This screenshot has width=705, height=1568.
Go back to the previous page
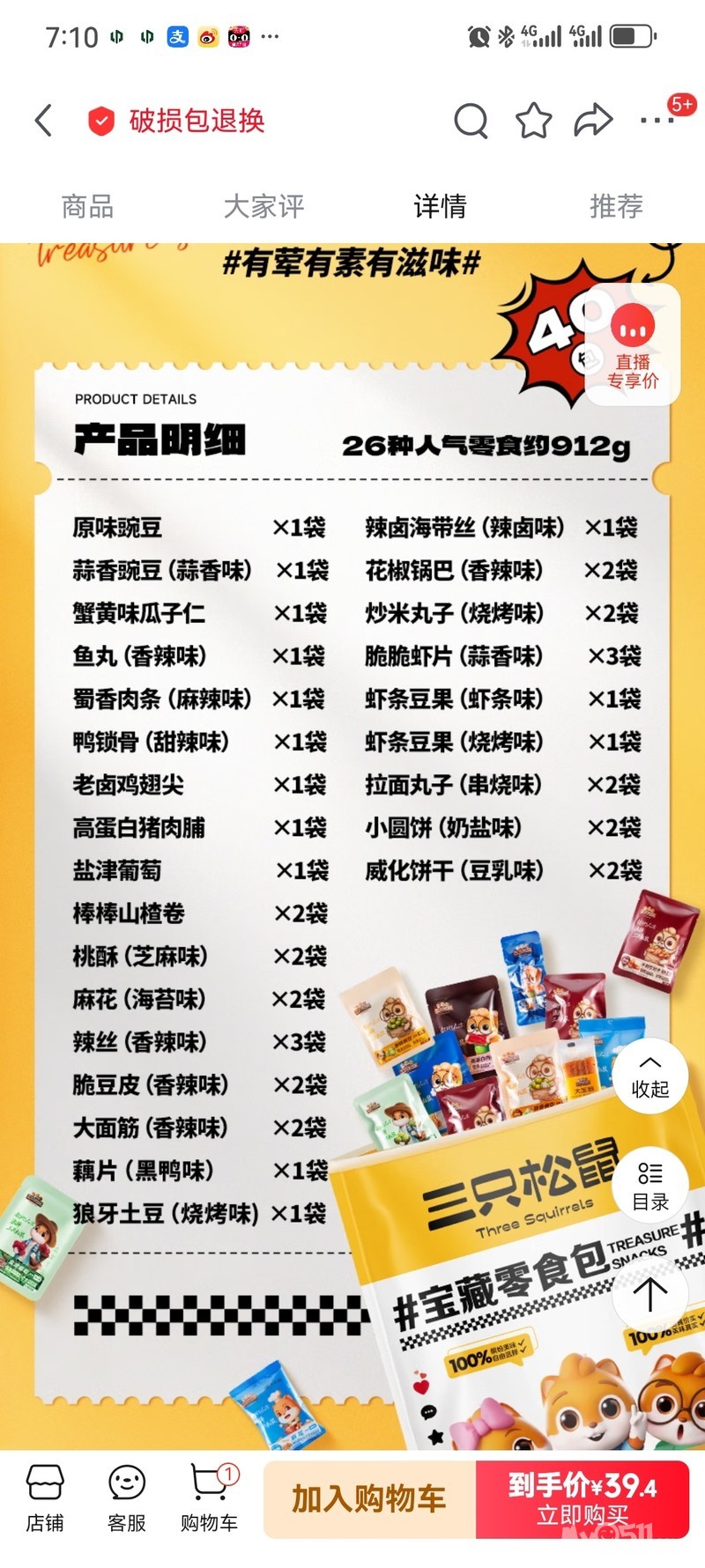[x=43, y=121]
